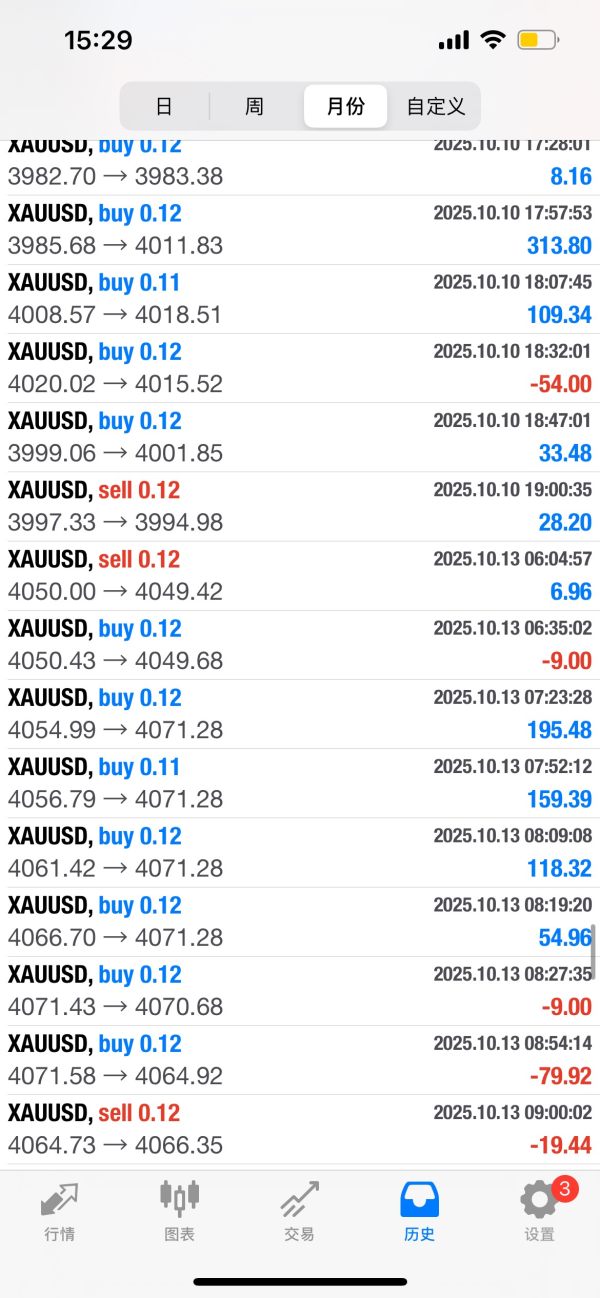
Task: View the trade closed at 18:07:45
Action: 300,299
